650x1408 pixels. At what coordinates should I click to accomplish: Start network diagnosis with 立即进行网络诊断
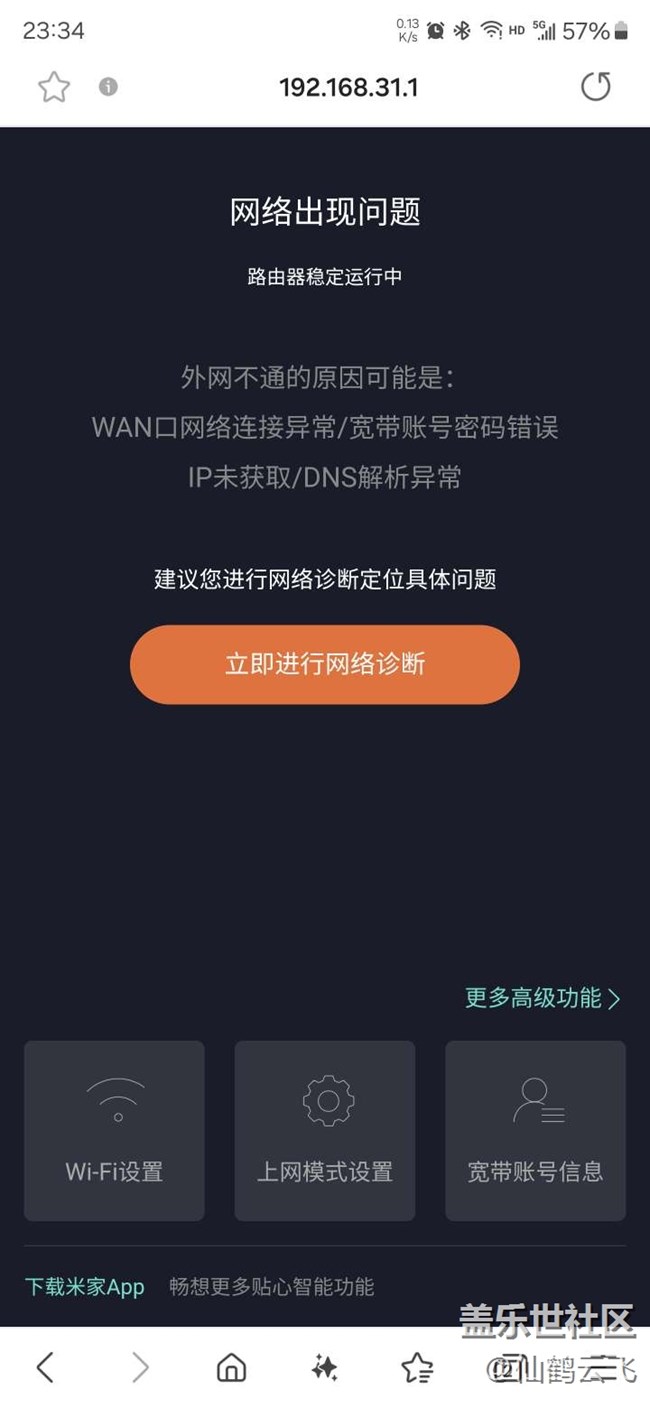(x=325, y=664)
